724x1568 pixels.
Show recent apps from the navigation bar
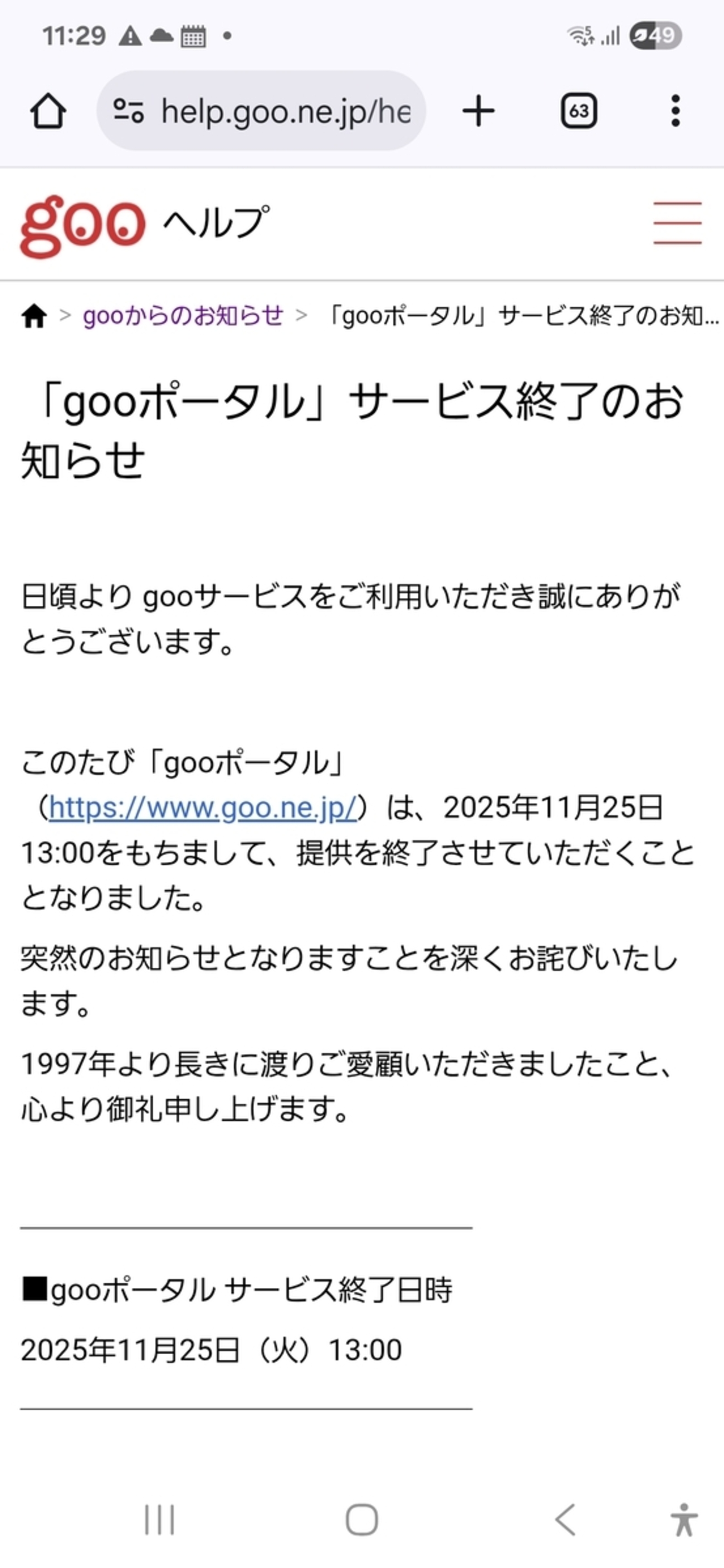159,1520
